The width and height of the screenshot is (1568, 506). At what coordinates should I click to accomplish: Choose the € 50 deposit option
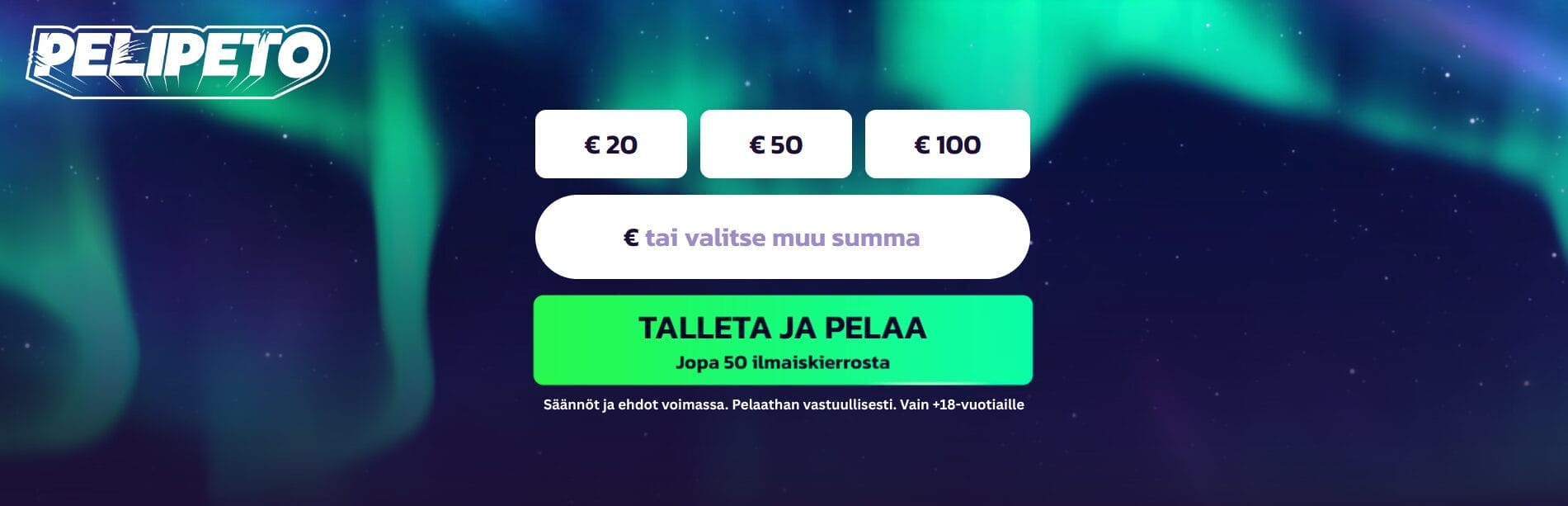click(775, 144)
